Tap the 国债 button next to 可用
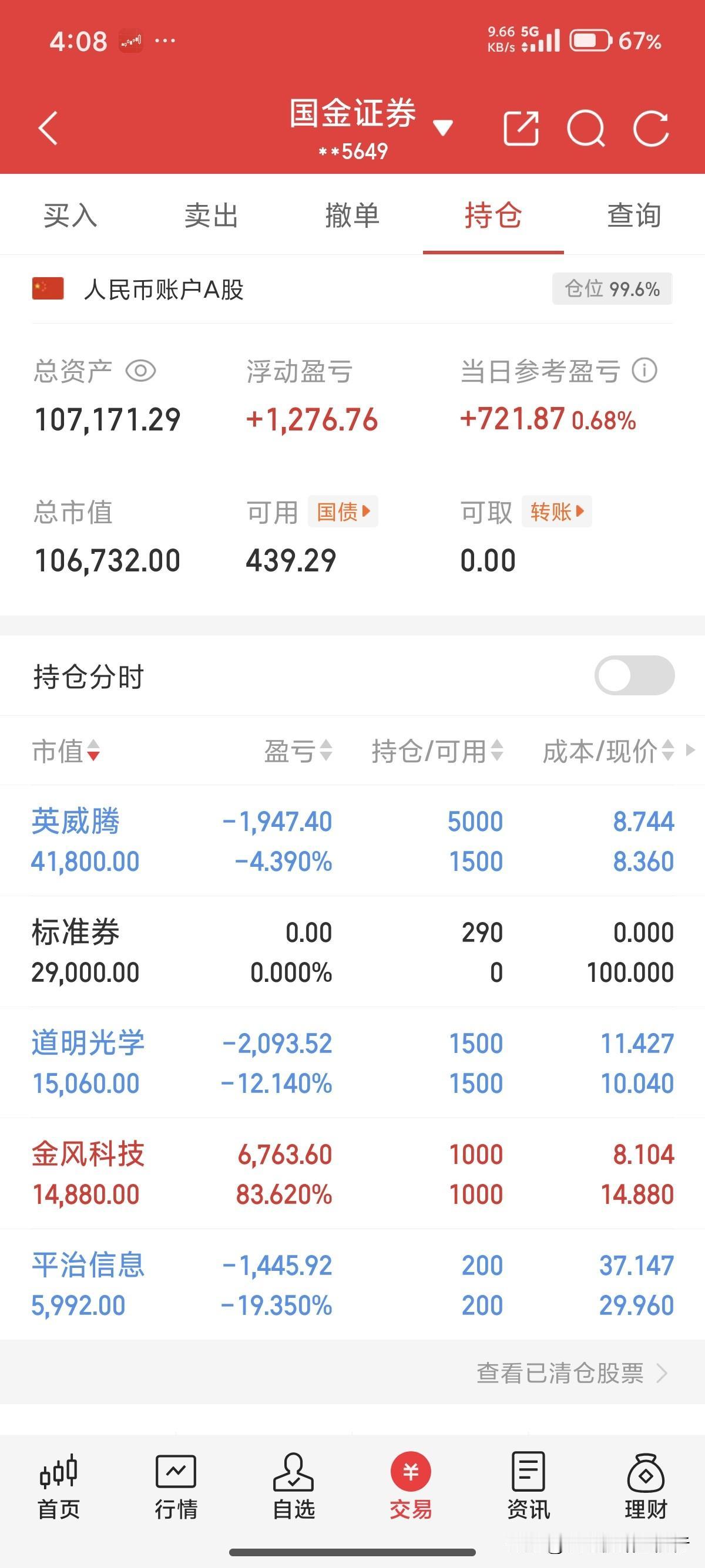Screen dimensions: 705x1568 tap(343, 512)
